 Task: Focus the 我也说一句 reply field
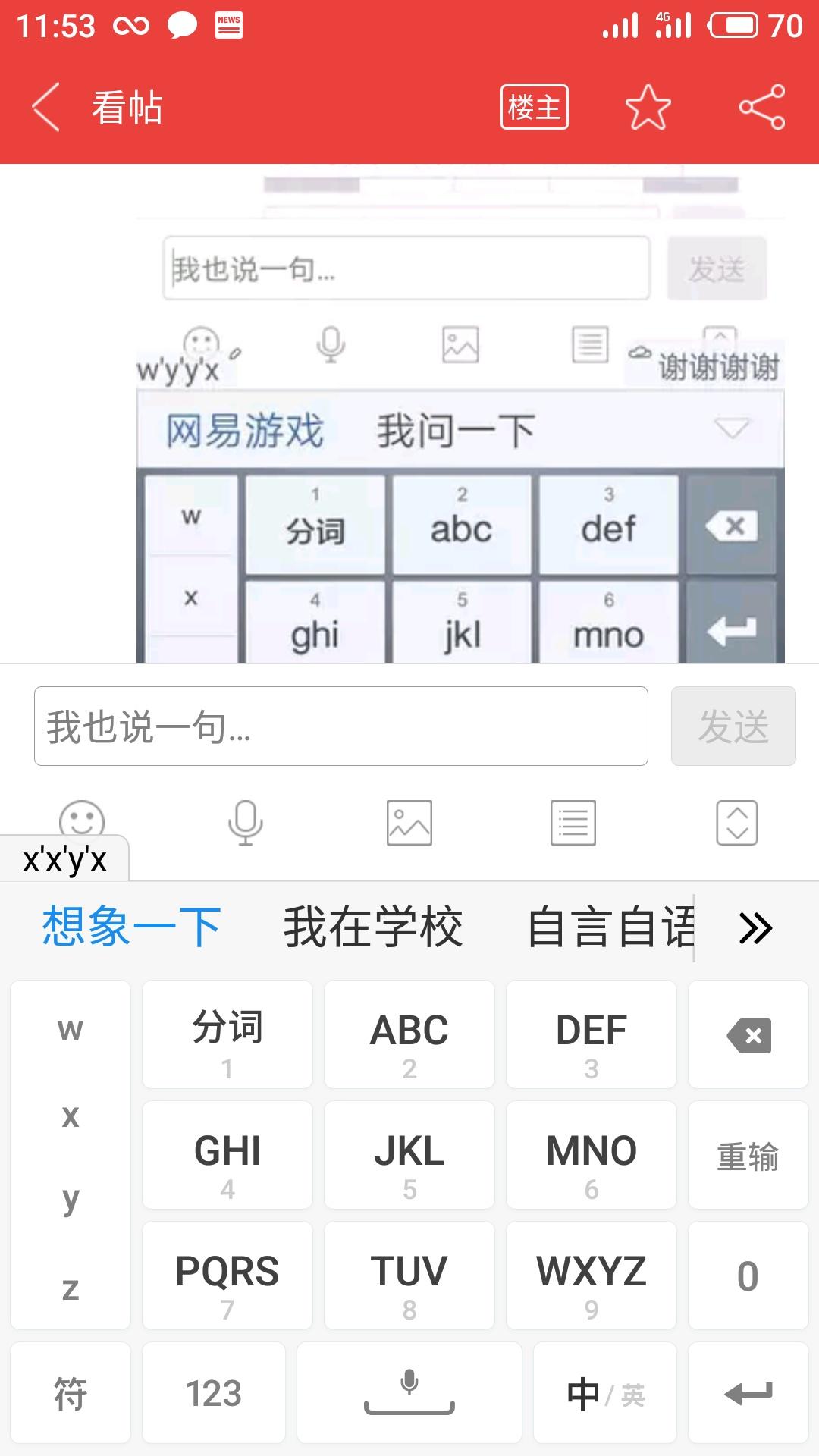tap(341, 726)
